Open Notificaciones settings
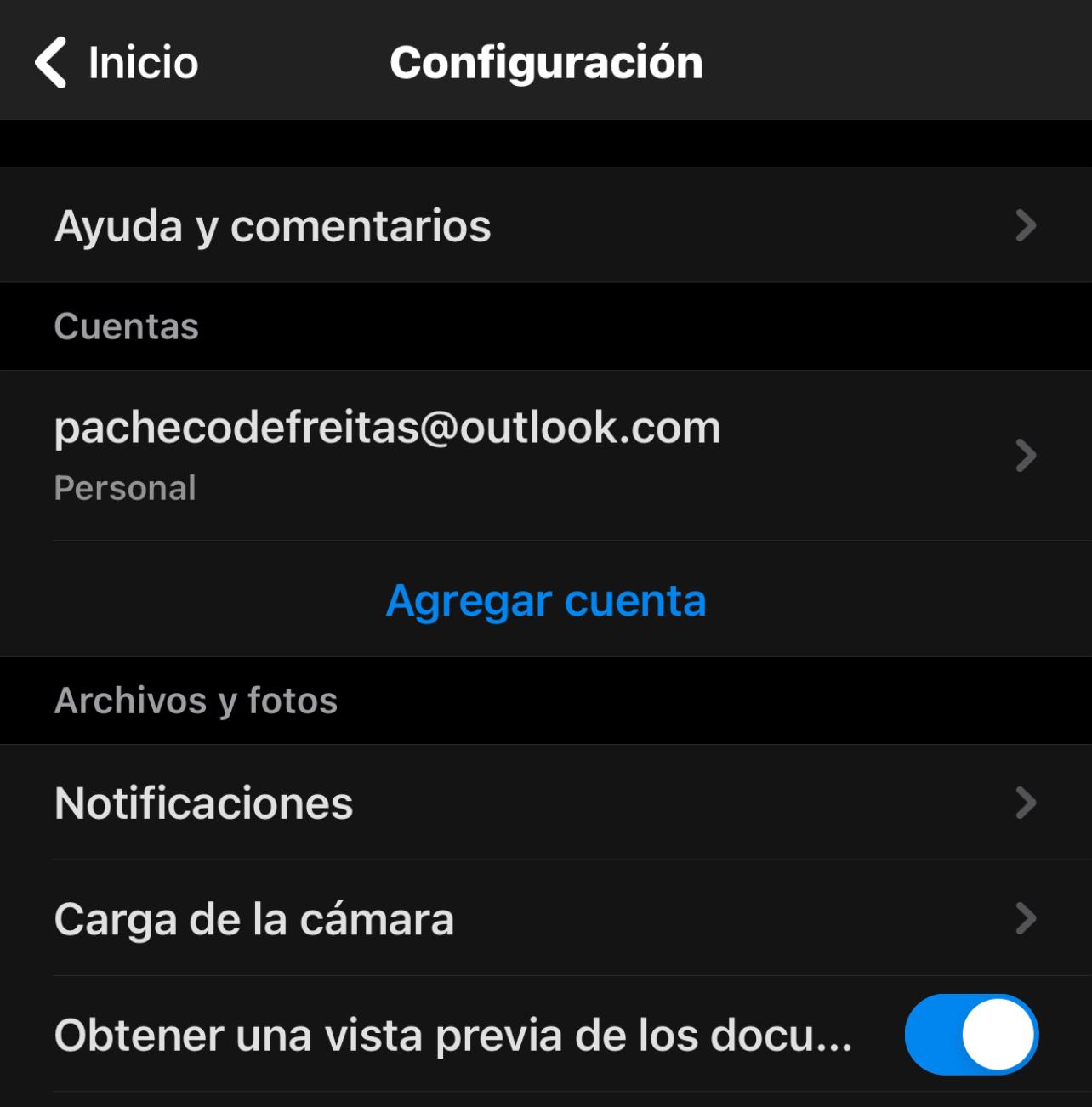Image resolution: width=1092 pixels, height=1107 pixels. (544, 803)
